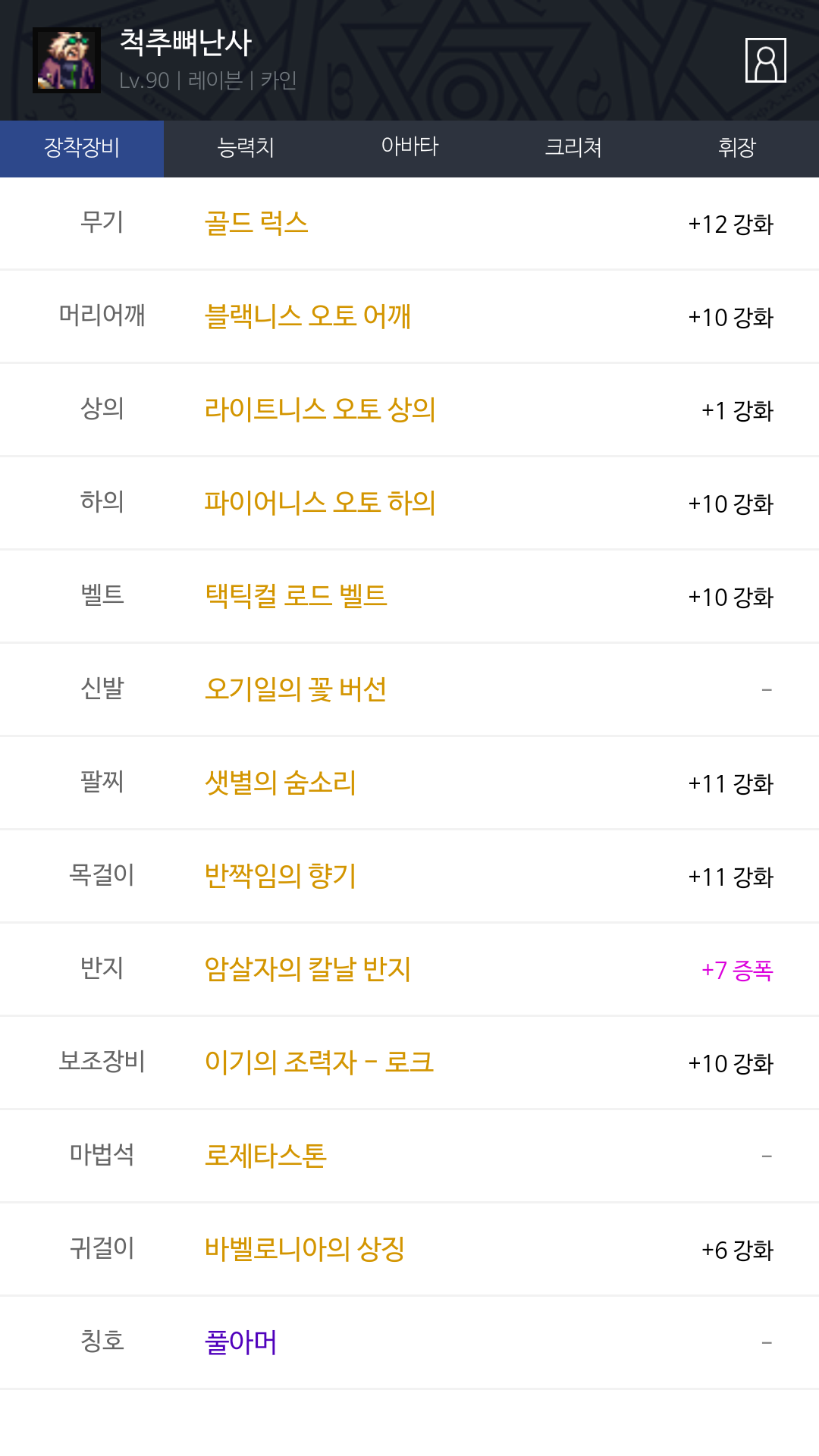Open 이기의 조력자 - 로크 item

[319, 1062]
